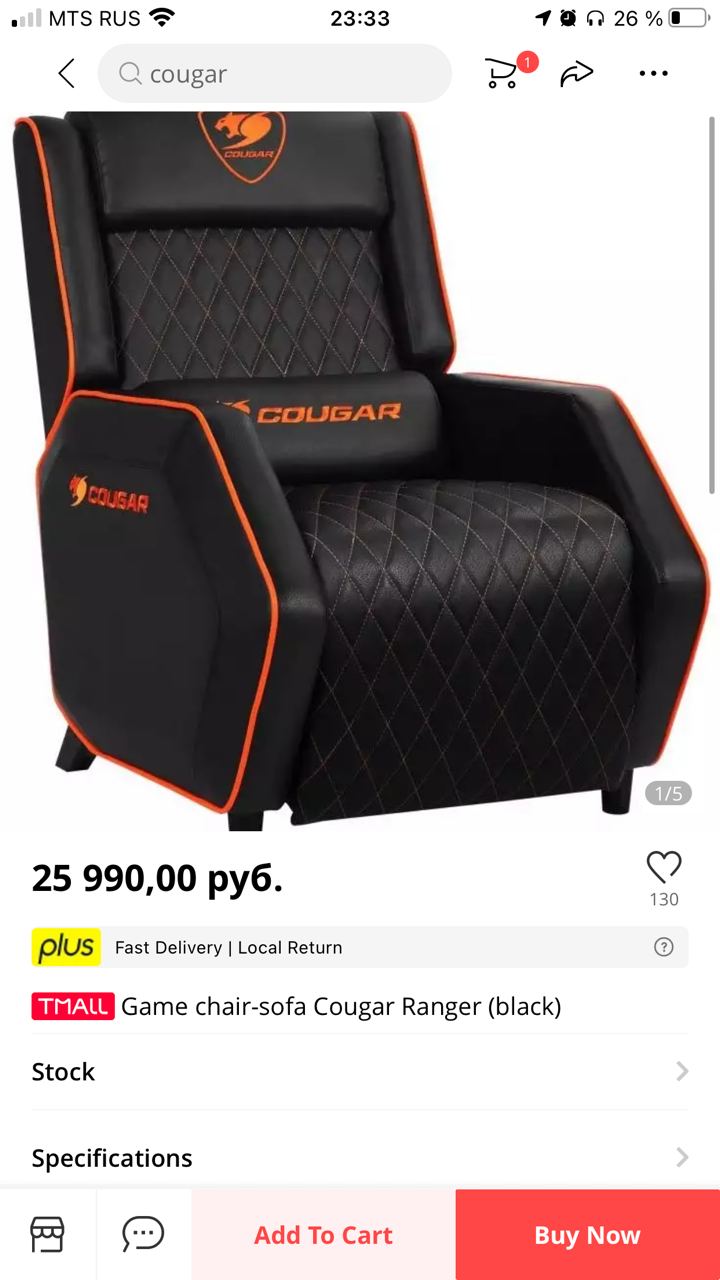The width and height of the screenshot is (720, 1280).
Task: View help for Fast Delivery info
Action: point(663,947)
